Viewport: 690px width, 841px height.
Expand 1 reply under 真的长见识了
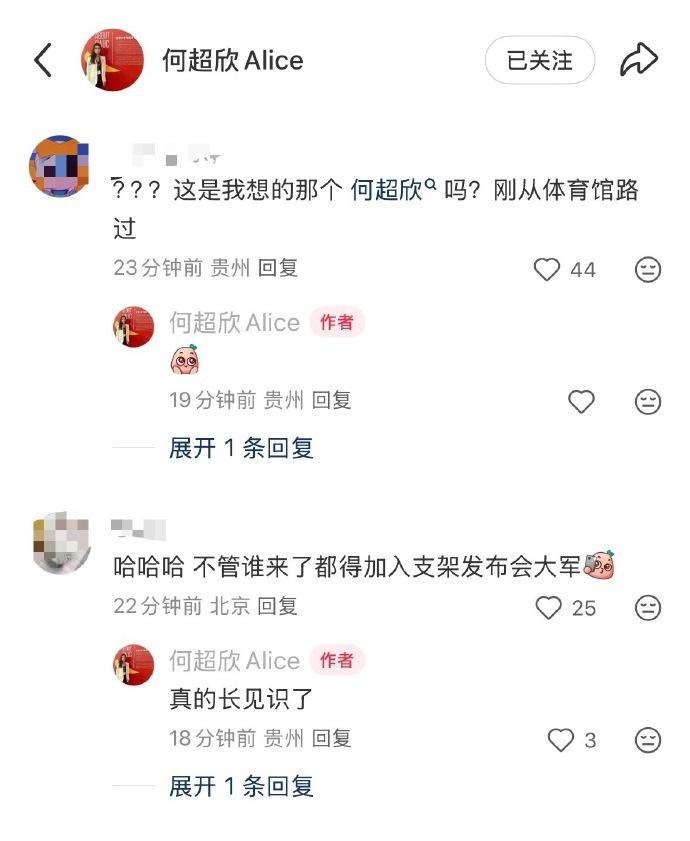(x=241, y=786)
